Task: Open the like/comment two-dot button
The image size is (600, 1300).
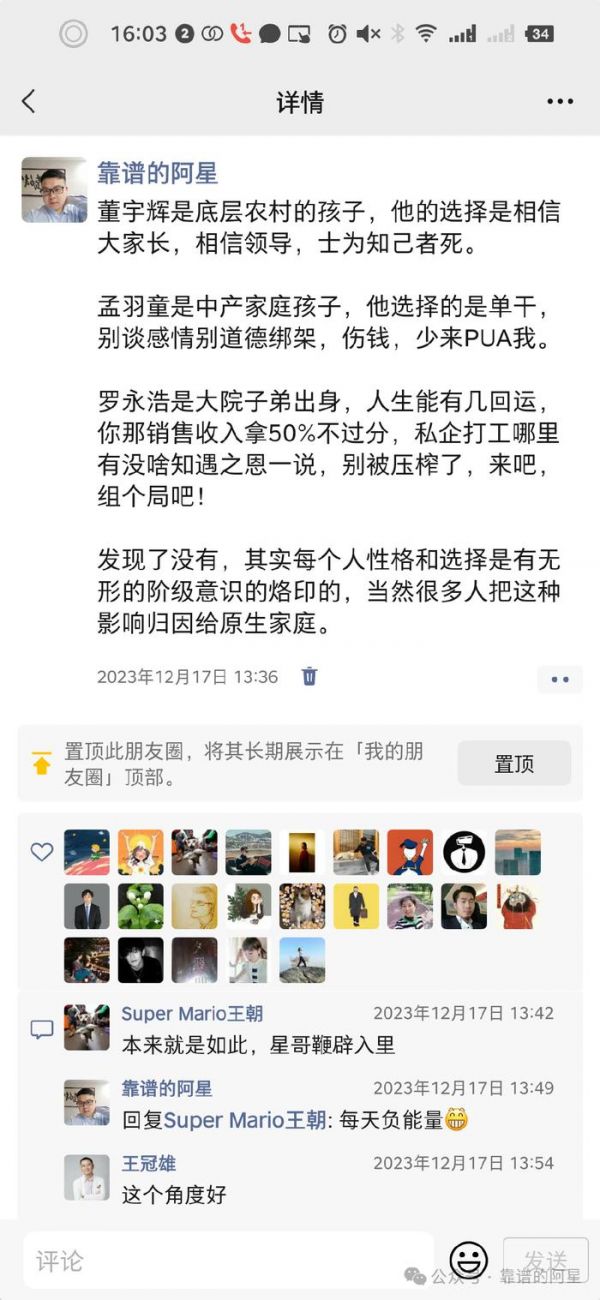Action: [x=560, y=679]
